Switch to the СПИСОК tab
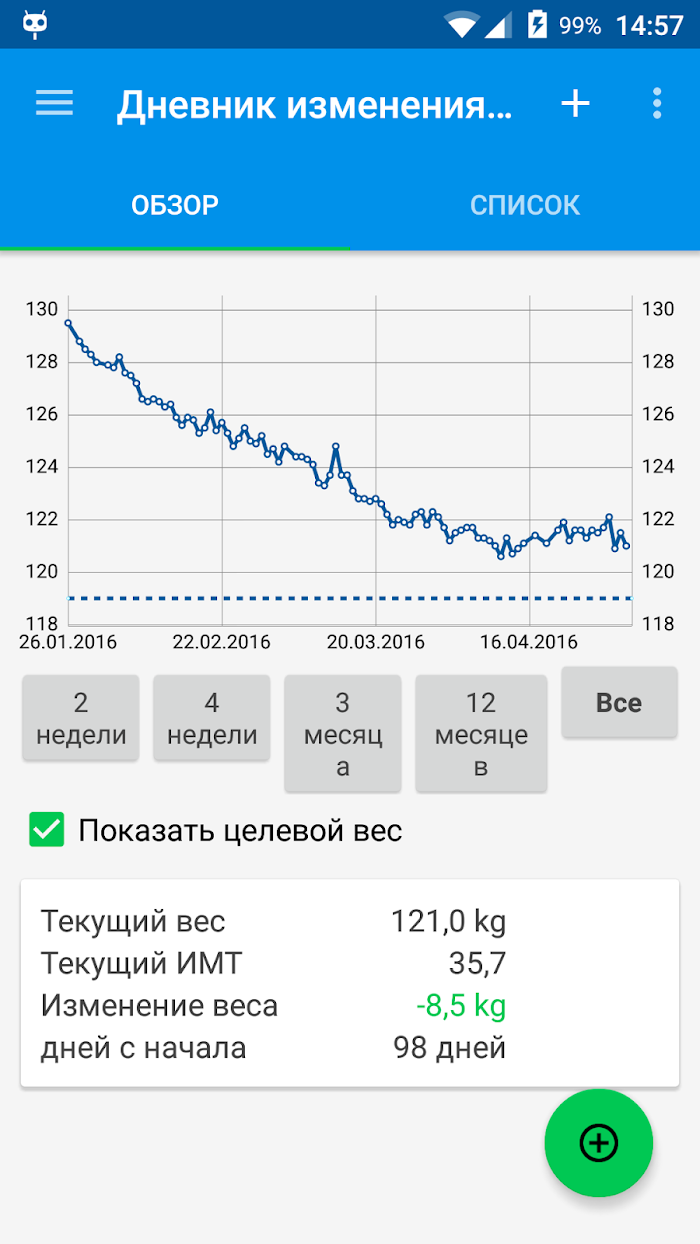 click(525, 205)
